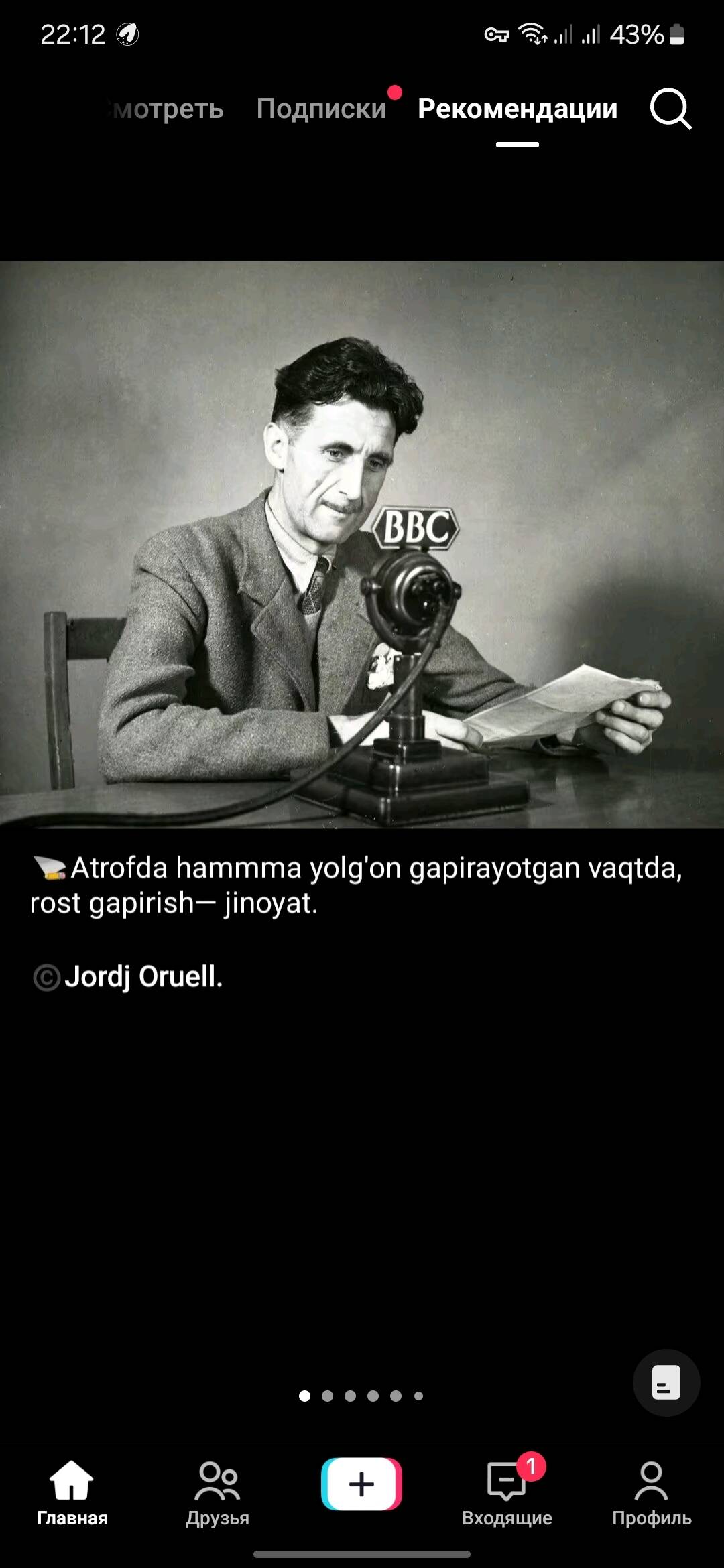
Task: Open the Профиль tab
Action: (651, 1493)
